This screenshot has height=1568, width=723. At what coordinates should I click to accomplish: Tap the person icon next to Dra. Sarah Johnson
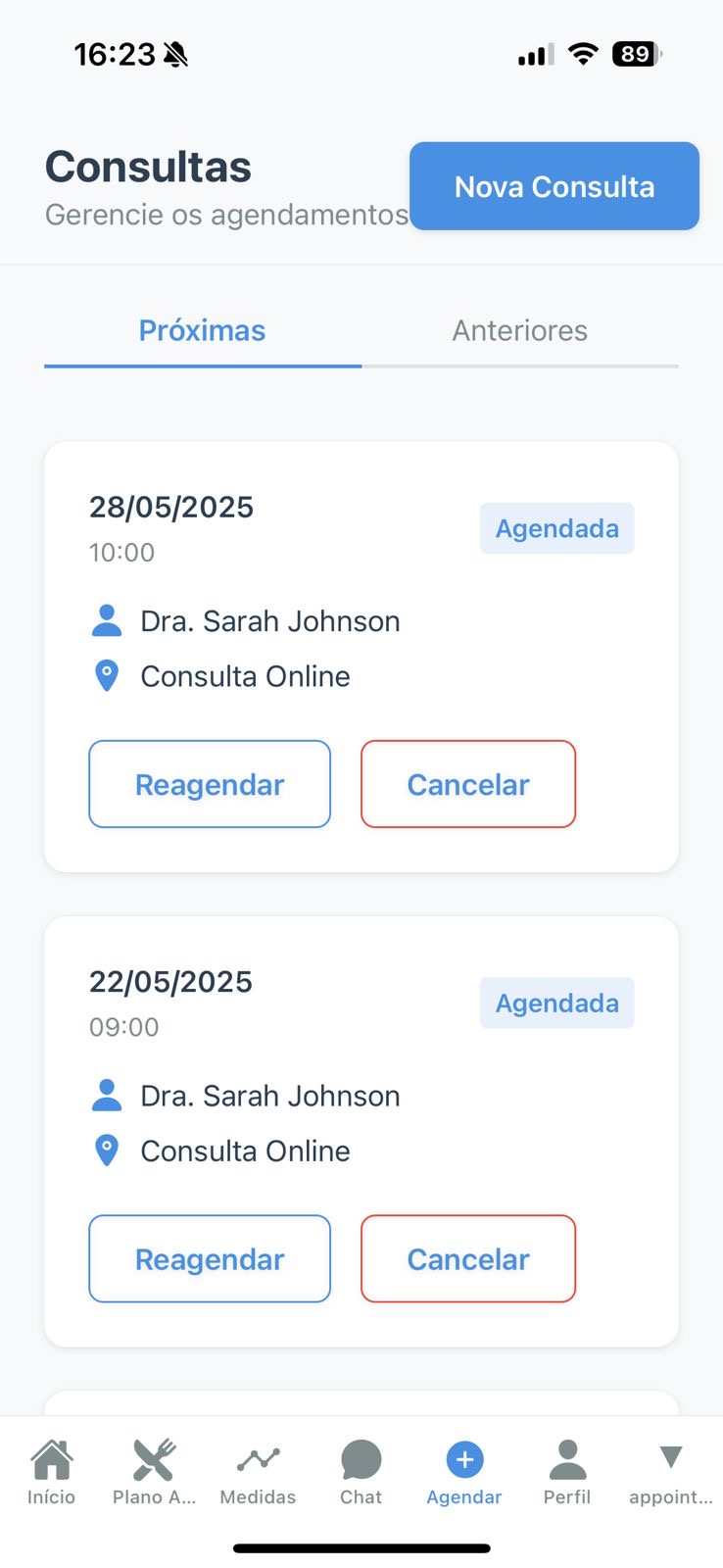(107, 619)
